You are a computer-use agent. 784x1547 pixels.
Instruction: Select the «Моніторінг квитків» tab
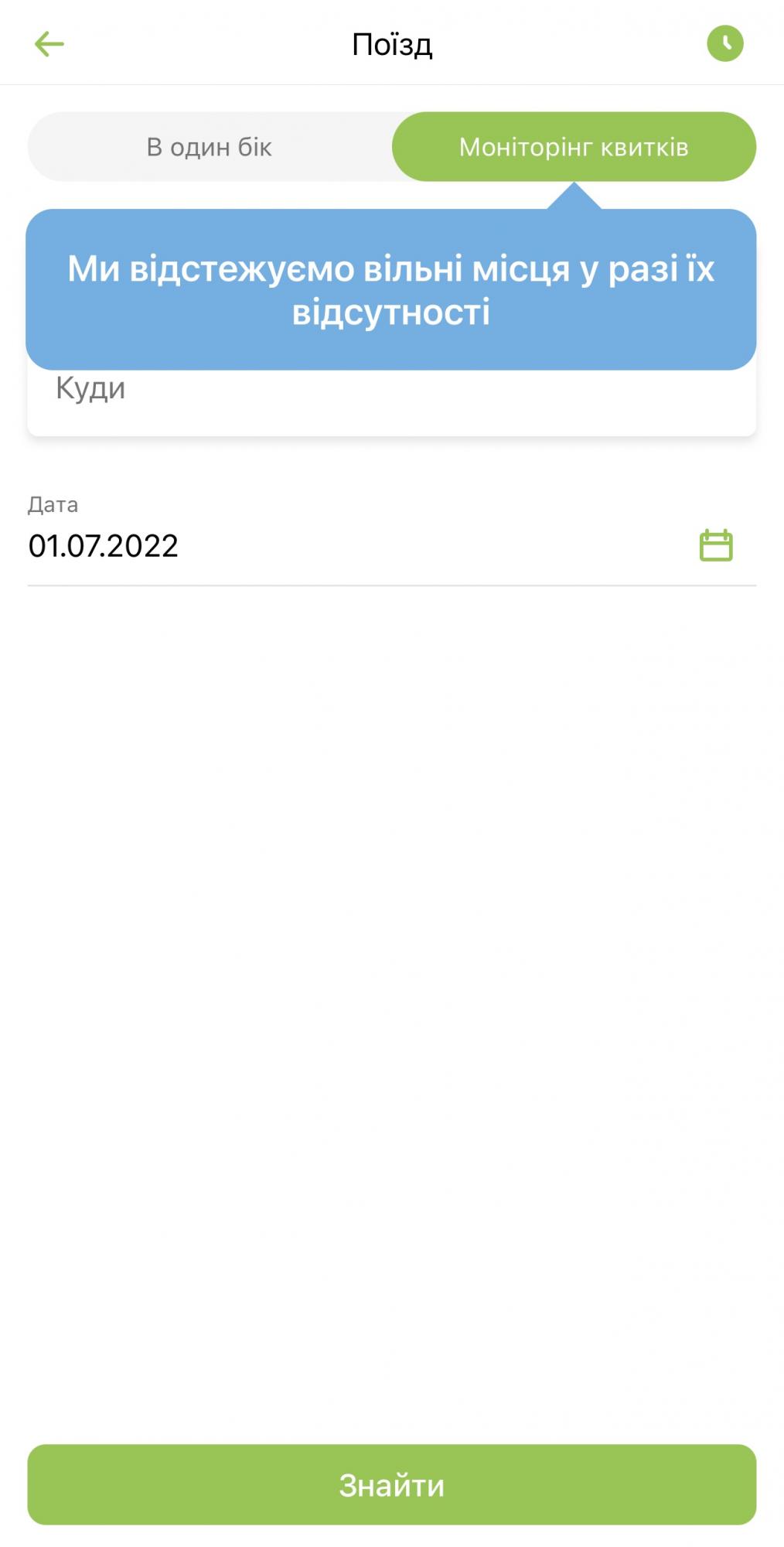click(x=574, y=147)
